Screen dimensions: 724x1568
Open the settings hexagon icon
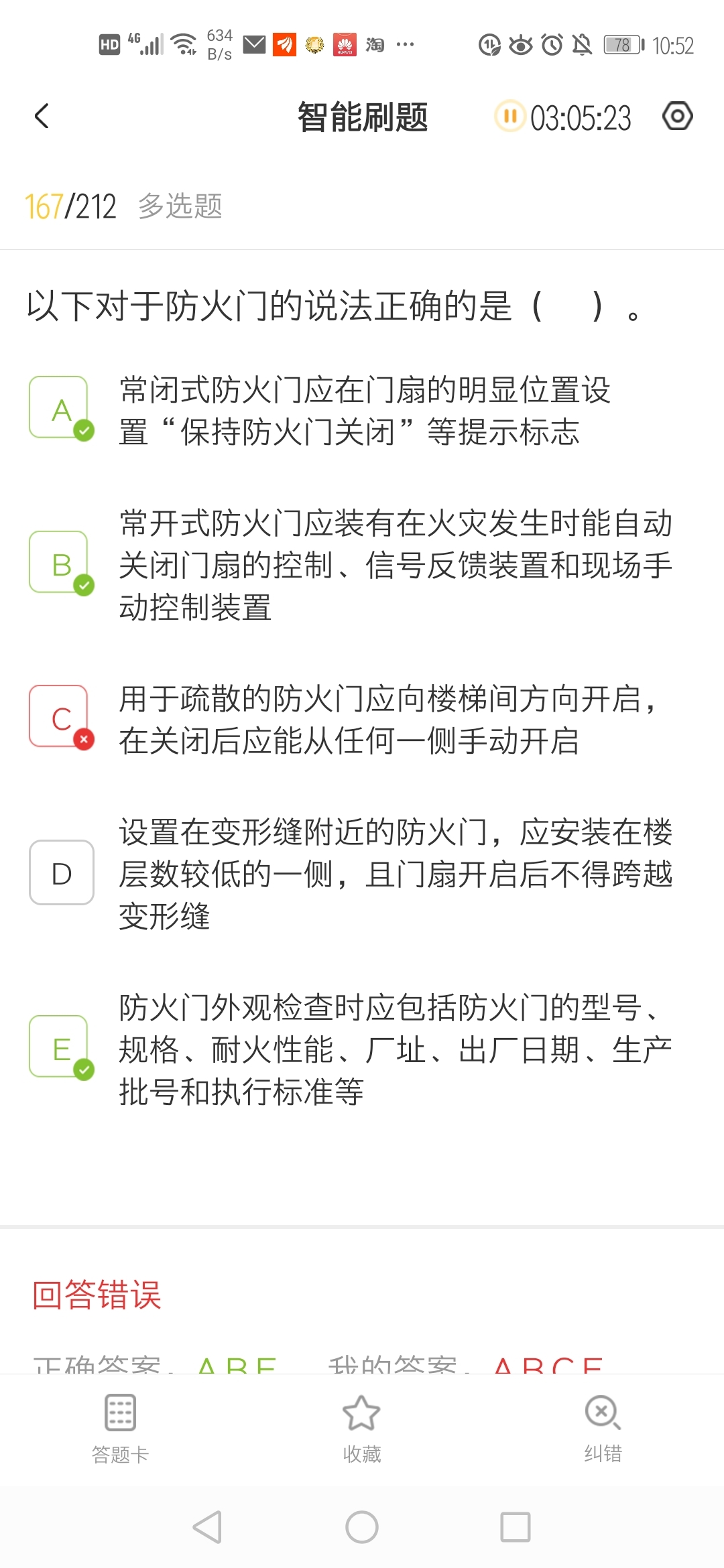677,116
